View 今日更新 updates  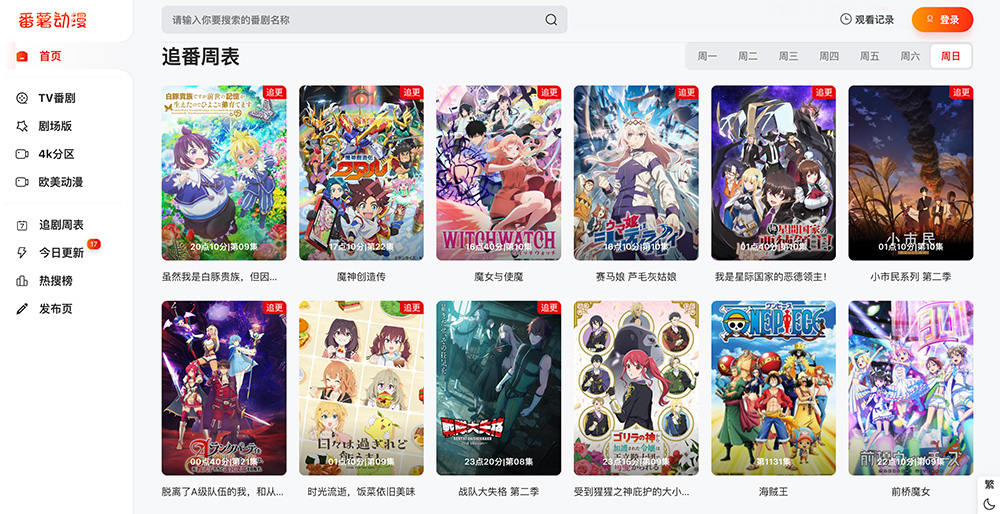pos(60,253)
